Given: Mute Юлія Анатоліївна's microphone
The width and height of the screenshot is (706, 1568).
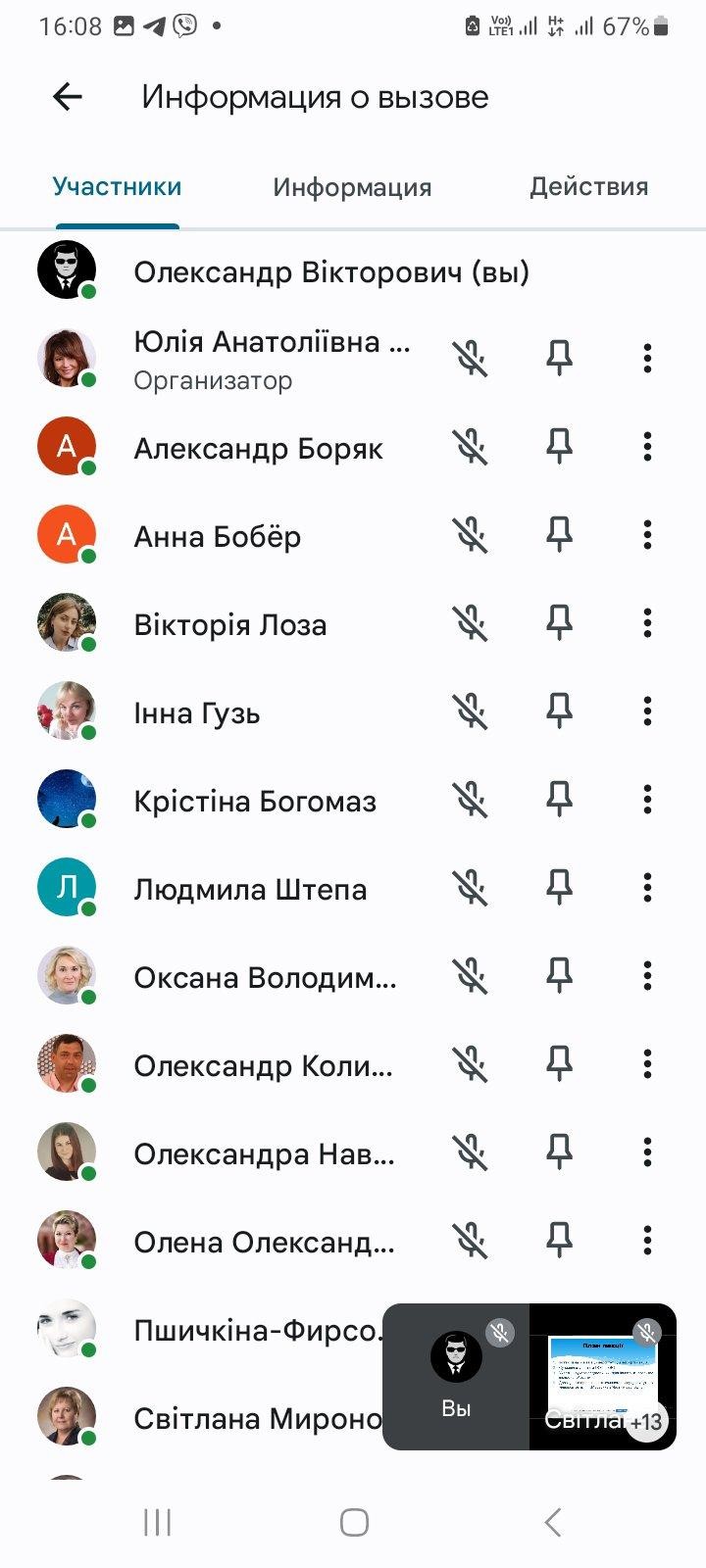Looking at the screenshot, I should click(471, 359).
